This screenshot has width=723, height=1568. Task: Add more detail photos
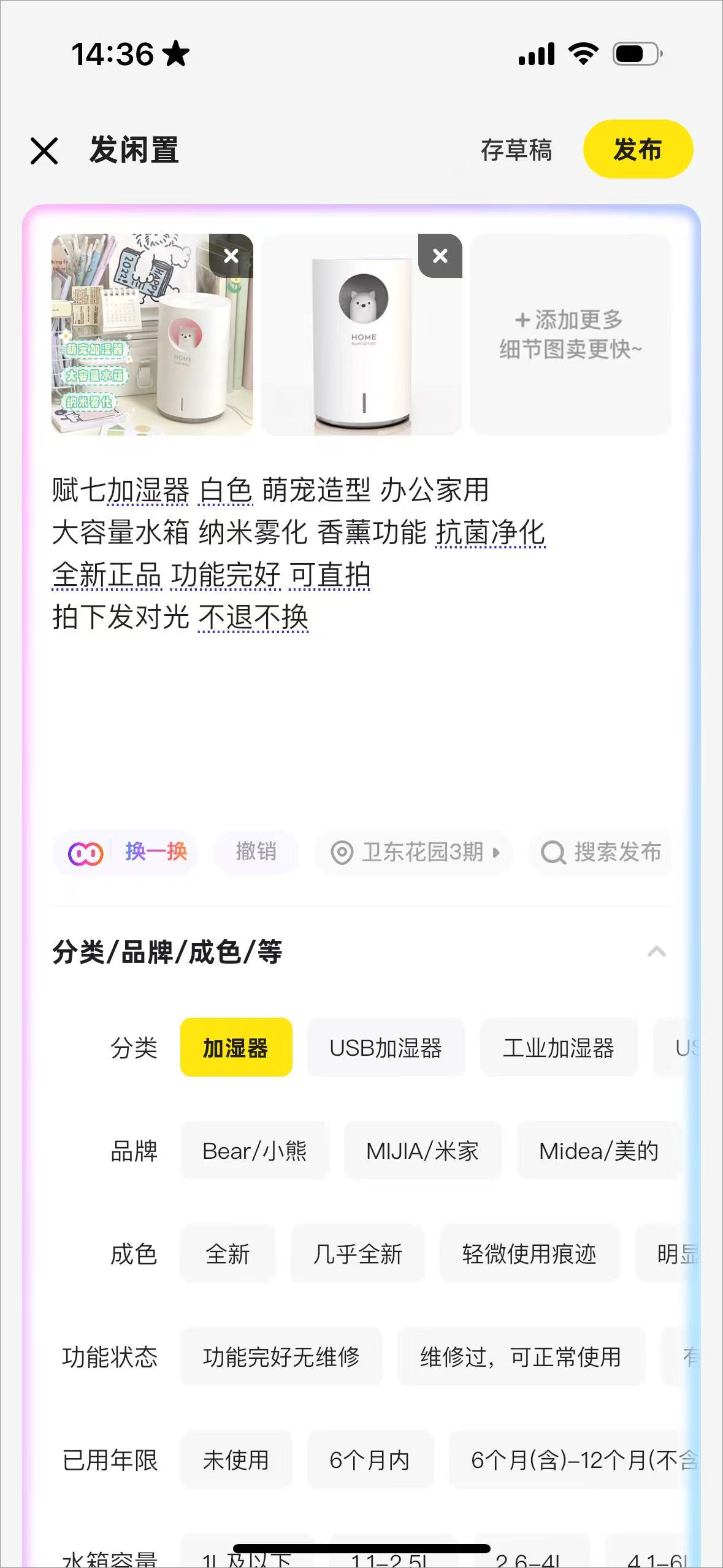(570, 334)
